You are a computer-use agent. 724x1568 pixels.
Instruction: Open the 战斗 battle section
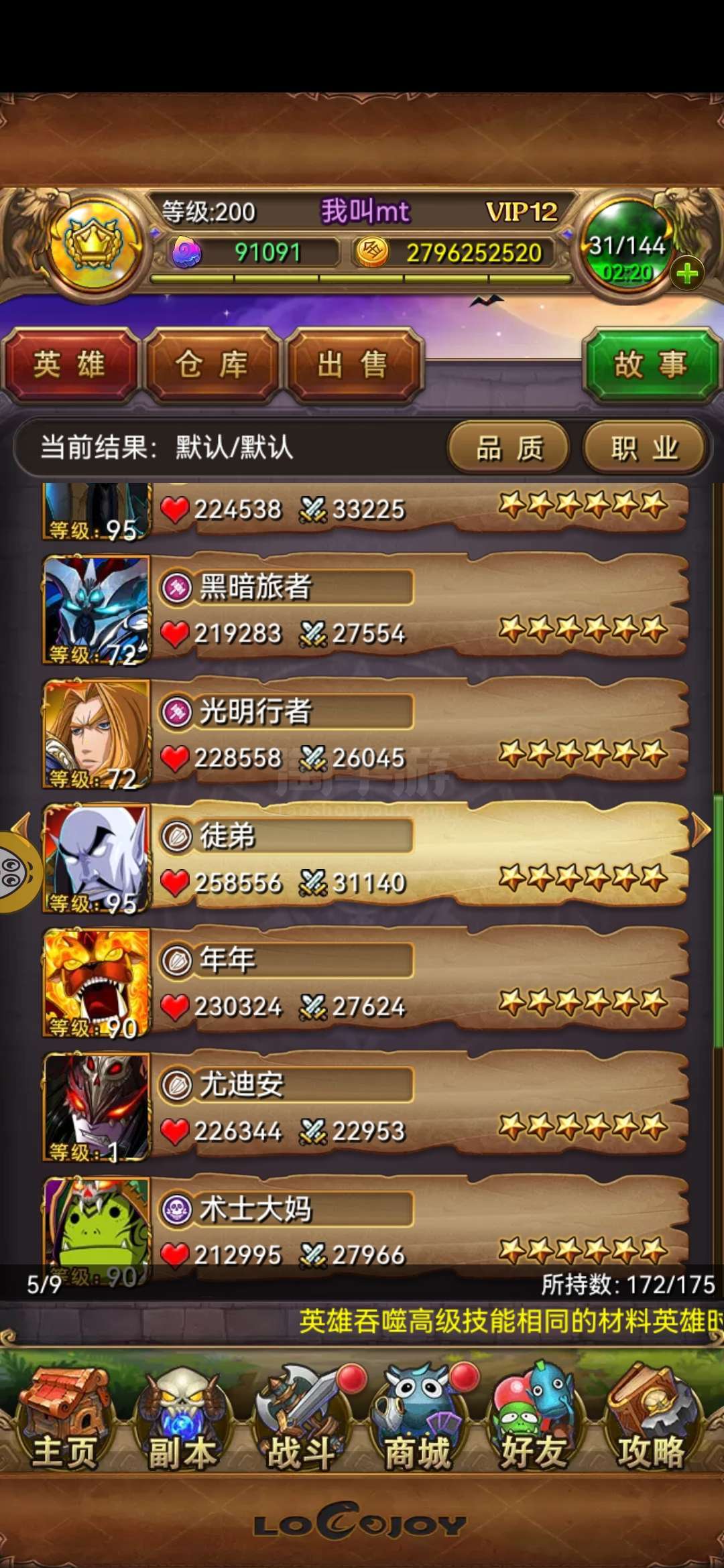300,1419
